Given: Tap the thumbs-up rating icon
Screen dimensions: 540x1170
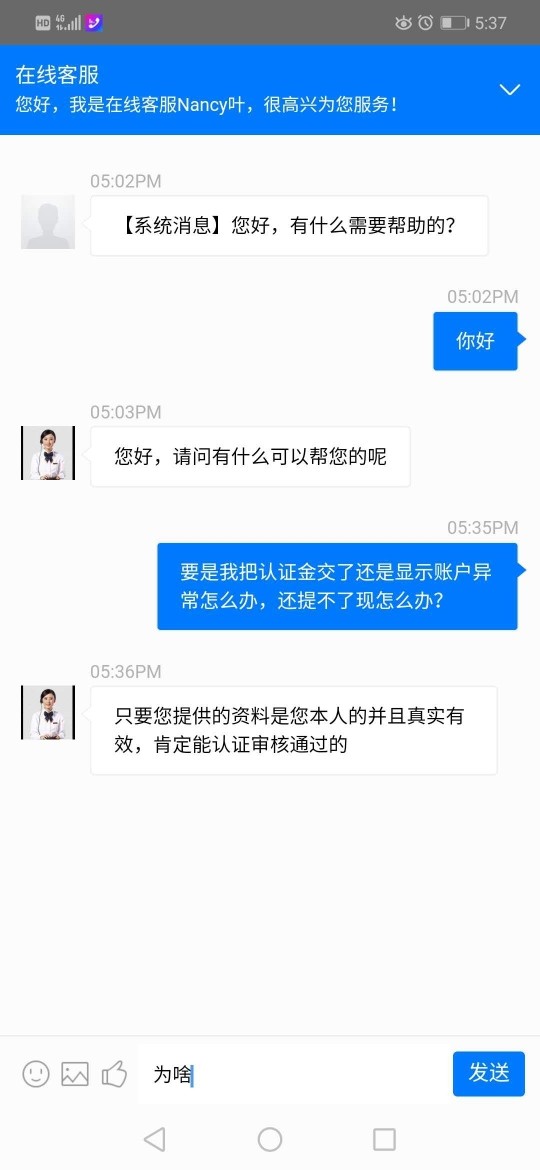Looking at the screenshot, I should (x=114, y=1074).
